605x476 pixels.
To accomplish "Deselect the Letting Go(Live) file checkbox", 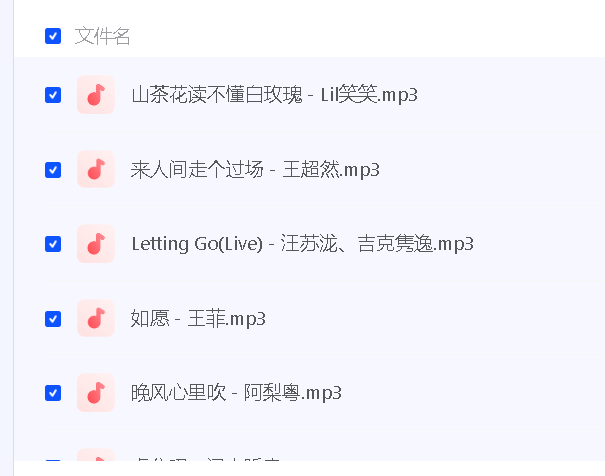I will tap(53, 244).
